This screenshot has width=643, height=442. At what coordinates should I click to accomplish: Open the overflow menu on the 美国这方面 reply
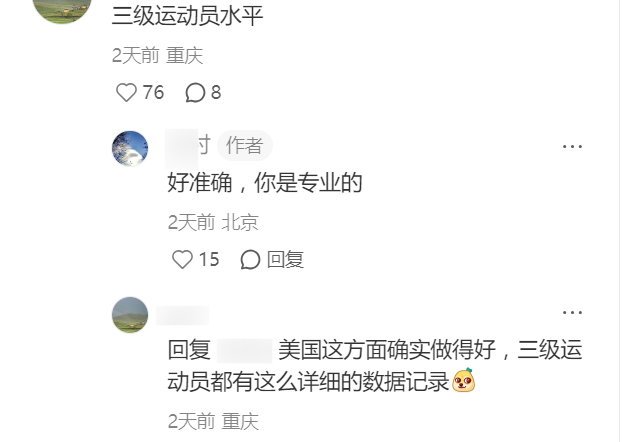(572, 313)
